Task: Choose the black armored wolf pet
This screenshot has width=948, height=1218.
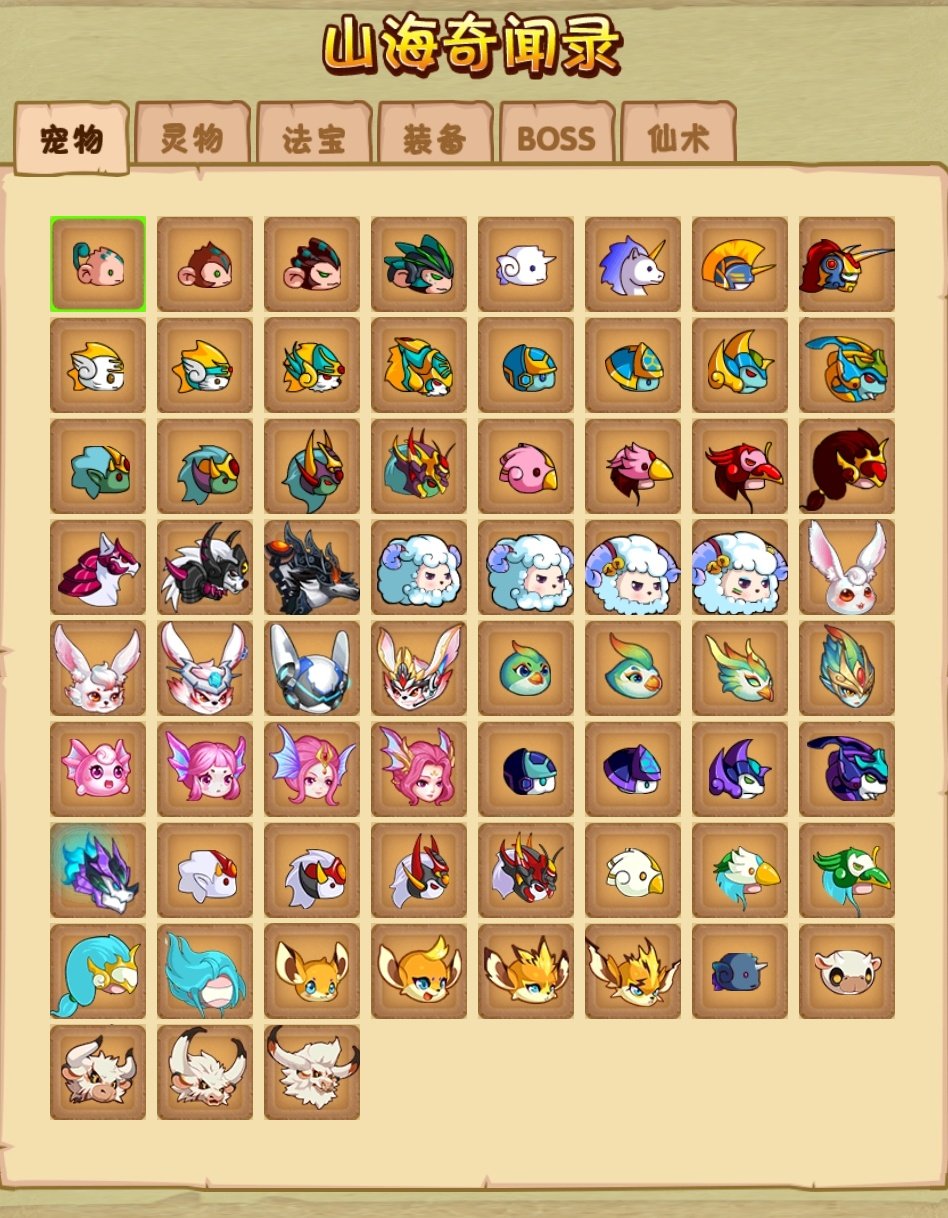Action: click(311, 567)
